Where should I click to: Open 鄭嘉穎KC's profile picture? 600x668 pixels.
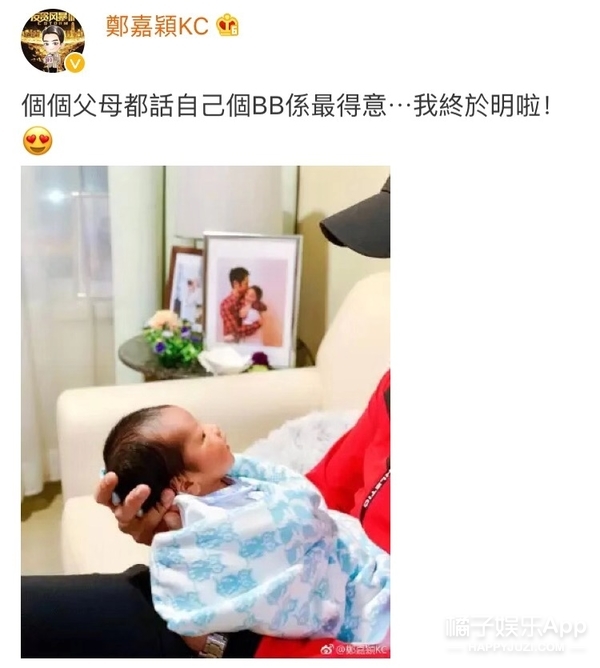(x=52, y=42)
